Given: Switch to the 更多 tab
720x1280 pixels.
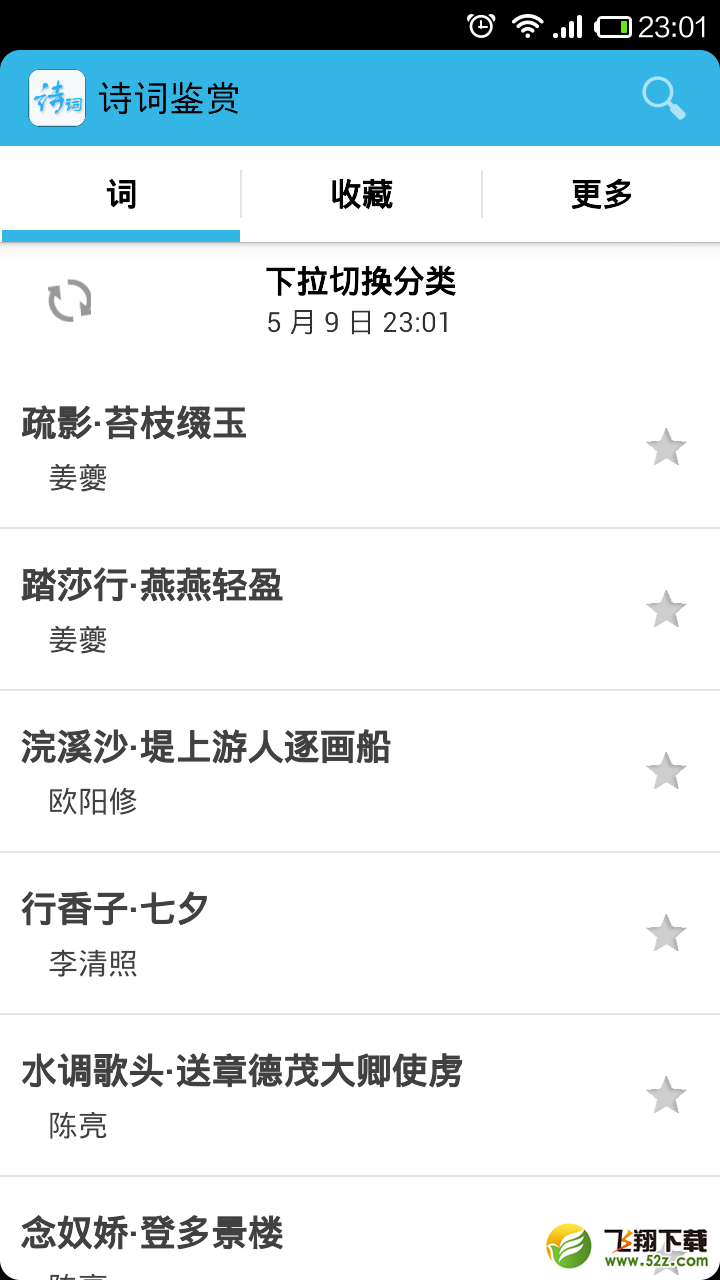Looking at the screenshot, I should click(x=601, y=194).
